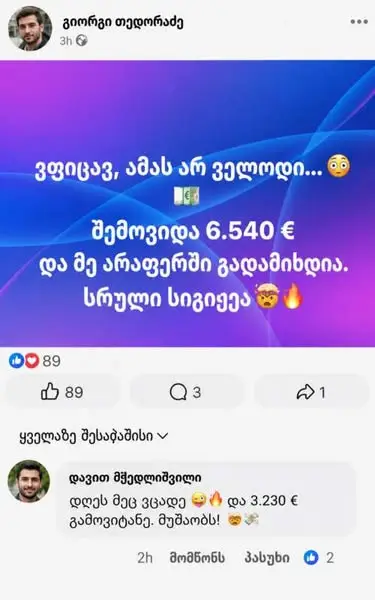Like the post with the thumbs-up button
375x600 pixels.
62,393
